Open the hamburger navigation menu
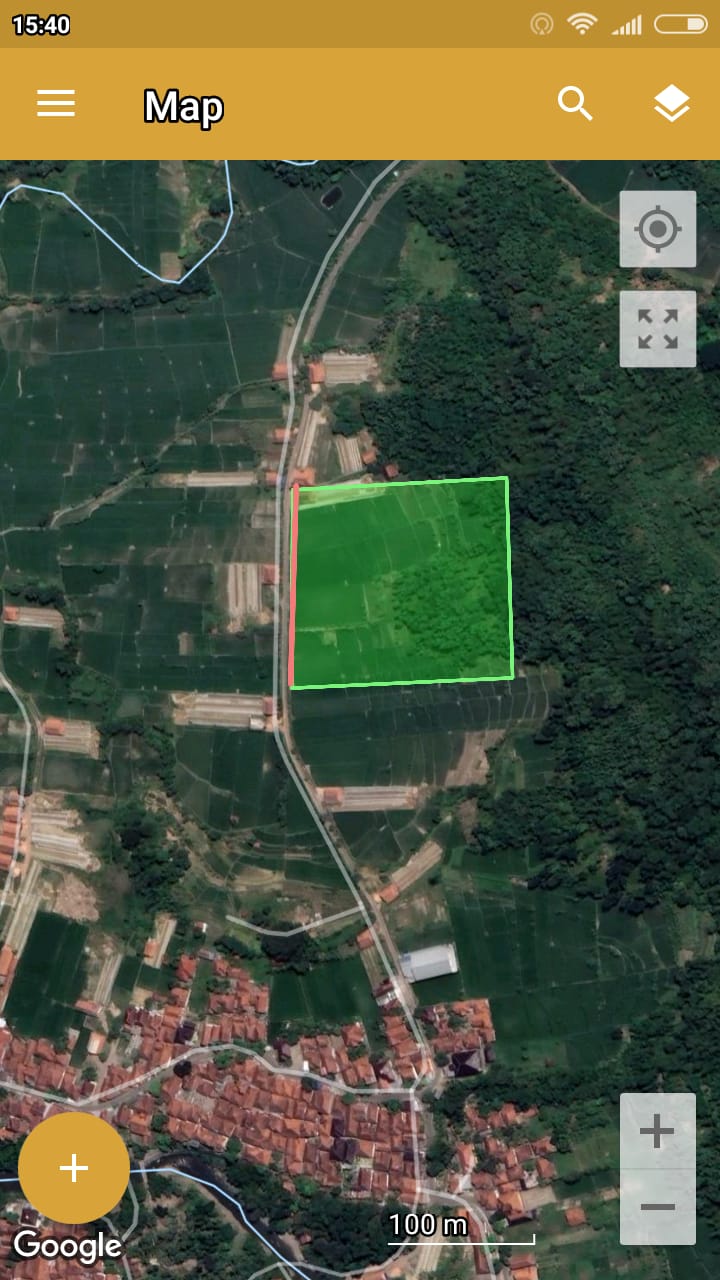This screenshot has width=720, height=1280. tap(56, 104)
